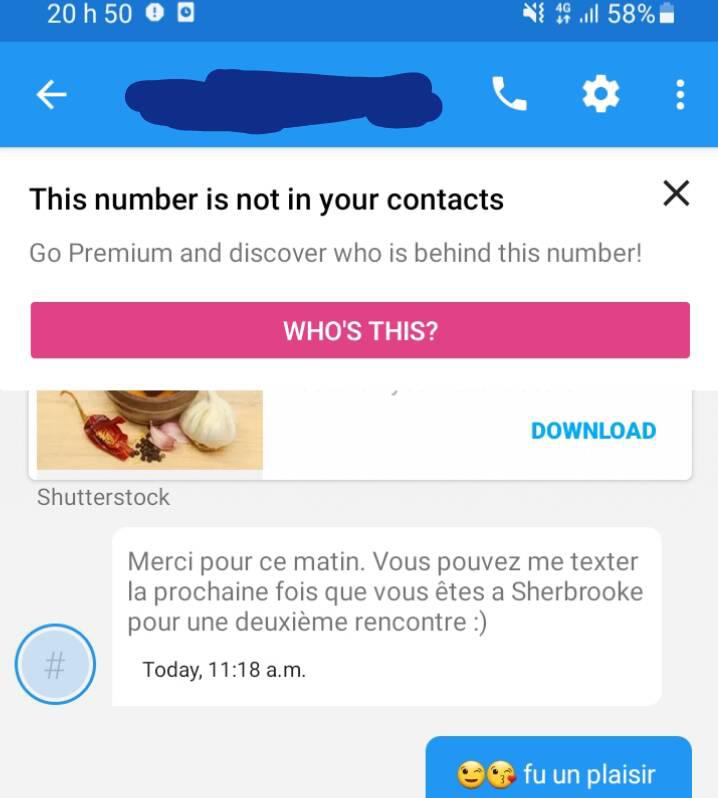Open the Shutterstock ad image

click(150, 430)
